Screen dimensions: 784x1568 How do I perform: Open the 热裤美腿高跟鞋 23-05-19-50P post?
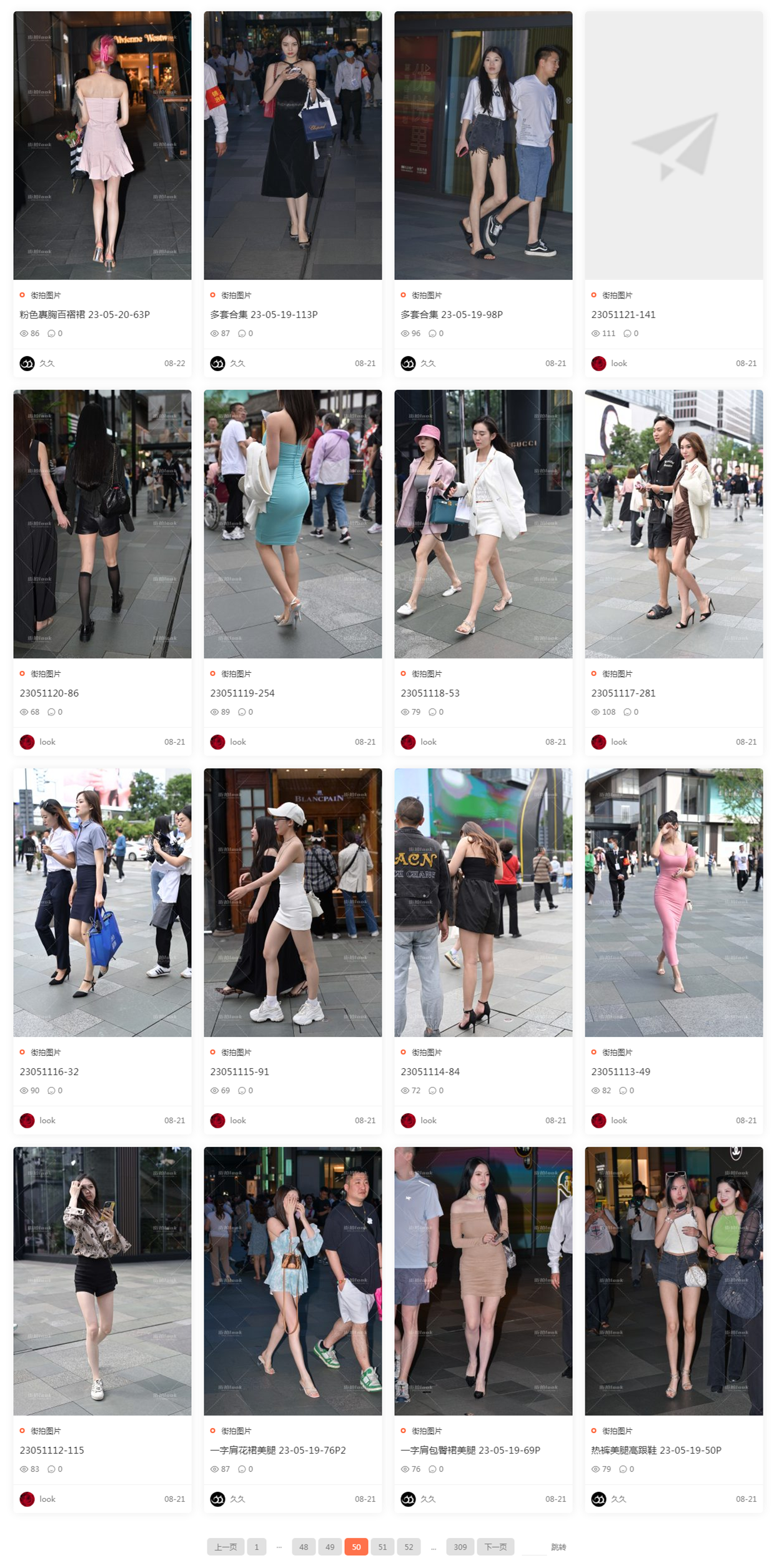pos(656,1450)
